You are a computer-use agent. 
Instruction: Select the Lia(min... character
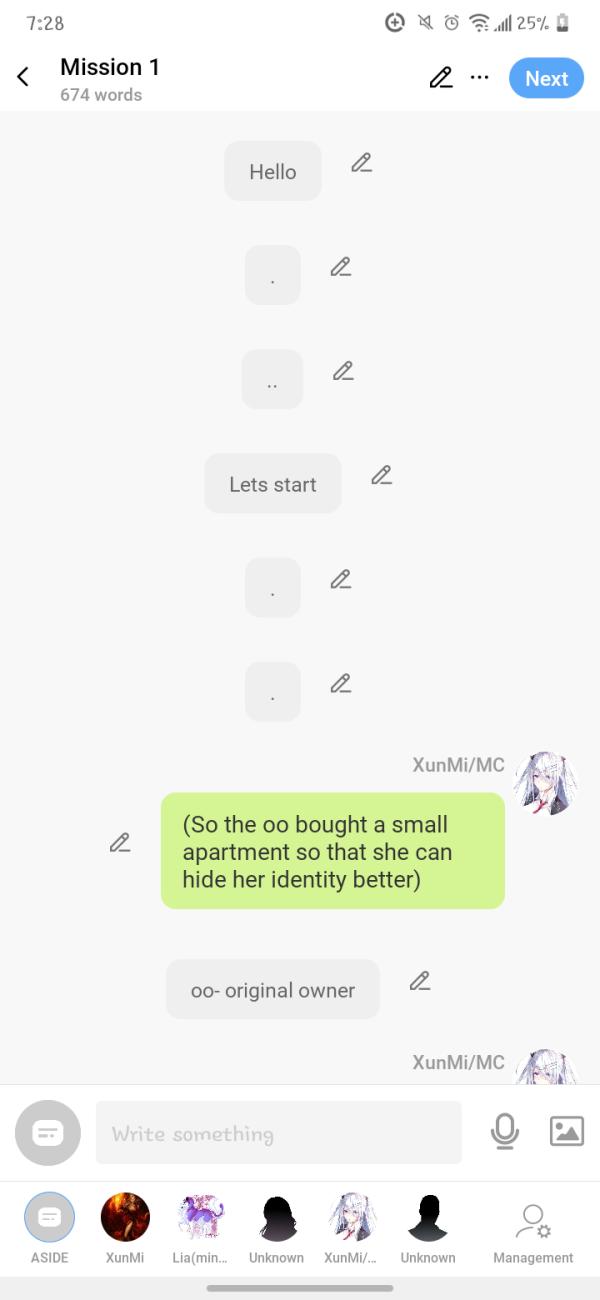pyautogui.click(x=200, y=1218)
